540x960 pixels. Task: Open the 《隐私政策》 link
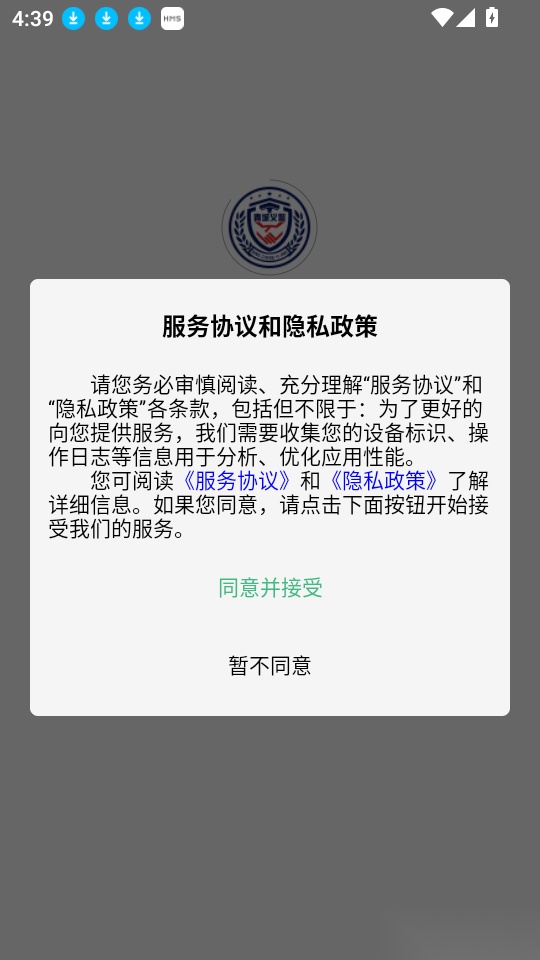[383, 481]
